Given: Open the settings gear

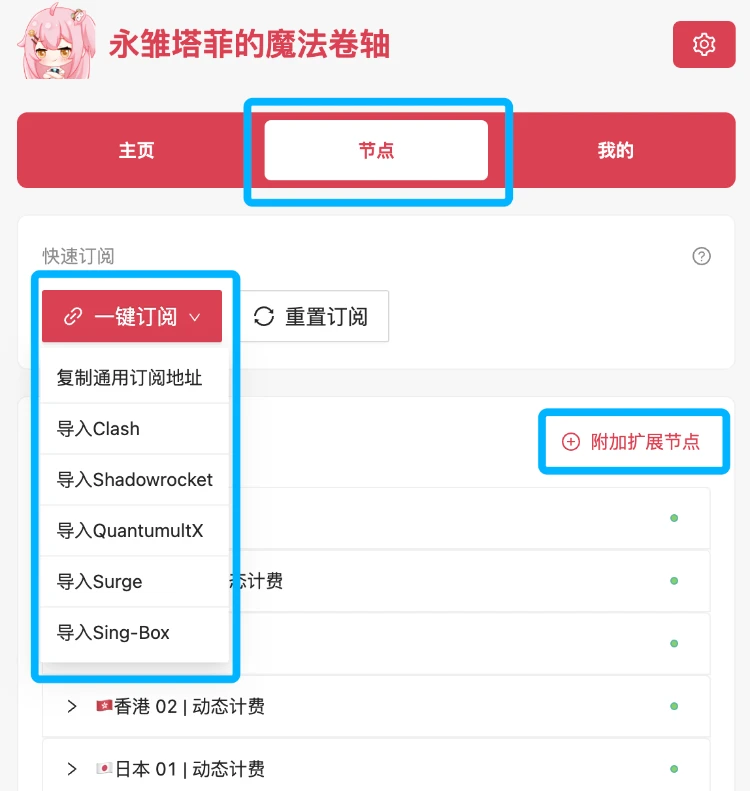Looking at the screenshot, I should (x=704, y=44).
